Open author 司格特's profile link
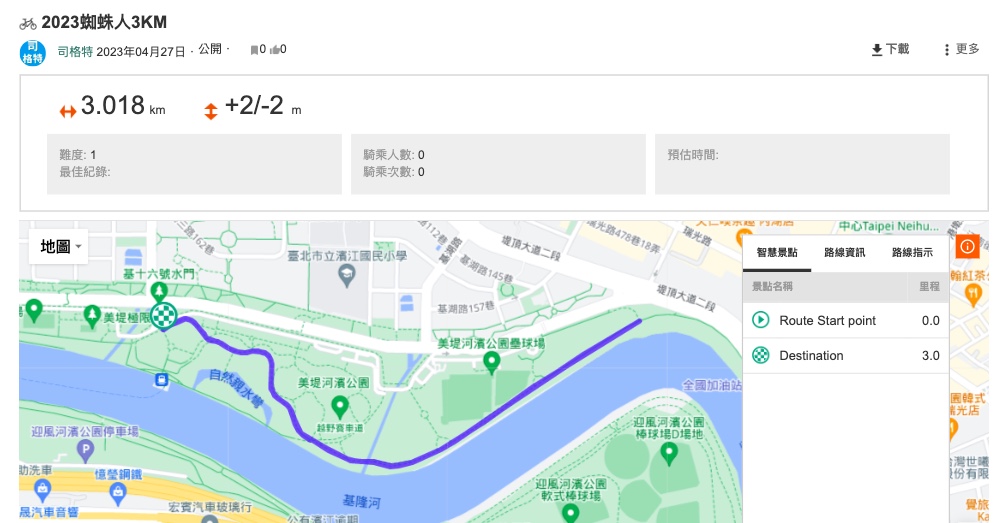 pyautogui.click(x=75, y=51)
